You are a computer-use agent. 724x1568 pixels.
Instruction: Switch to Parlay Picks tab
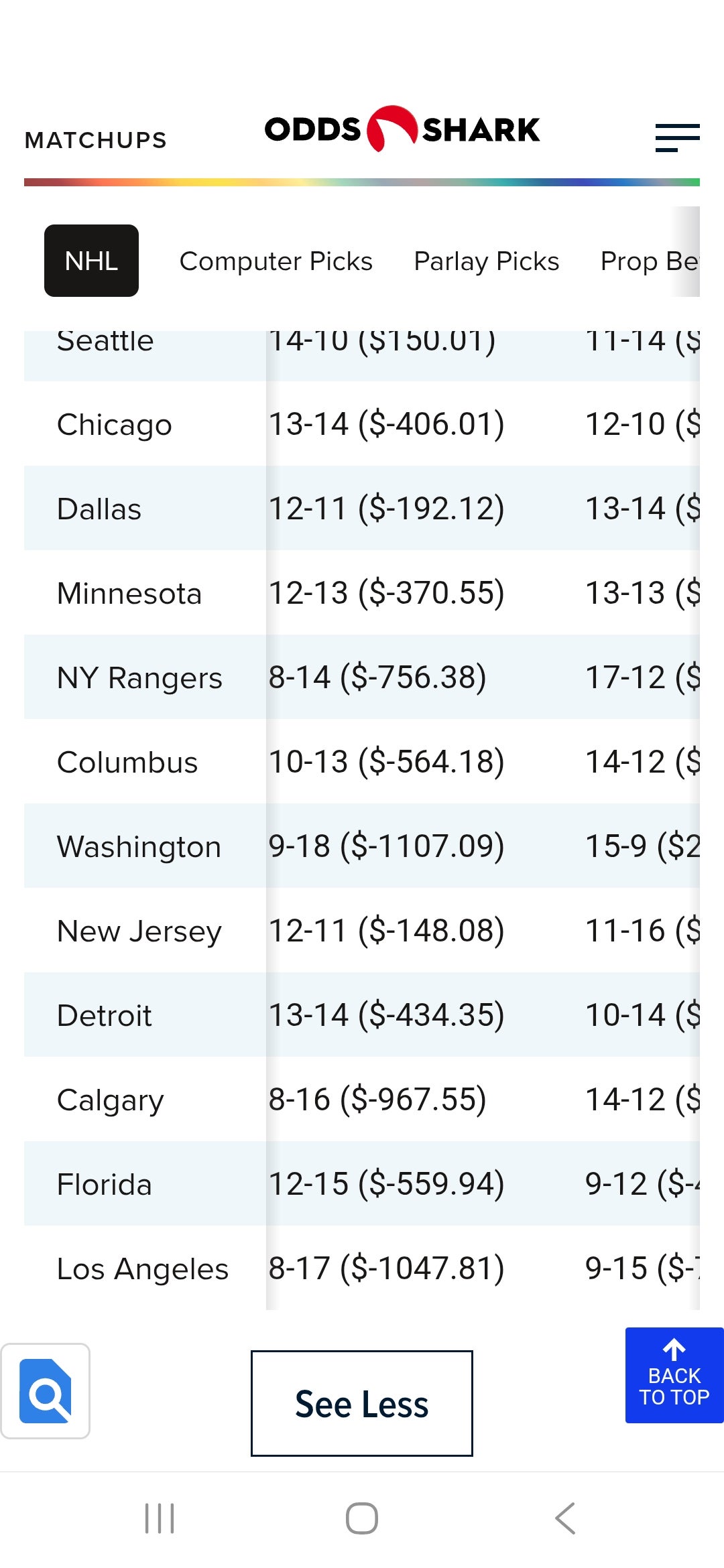486,261
